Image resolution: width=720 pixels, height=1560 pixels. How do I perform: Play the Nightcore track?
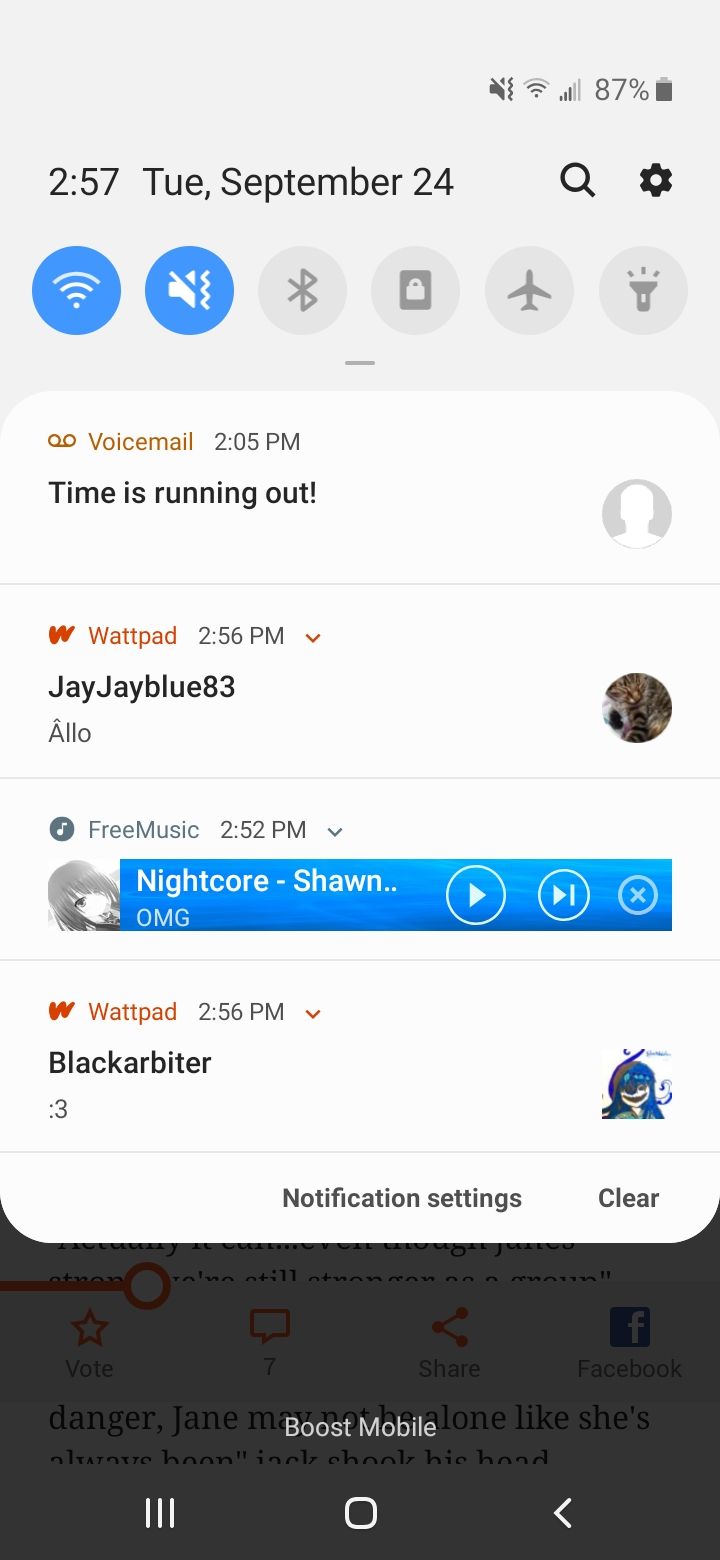click(x=476, y=895)
